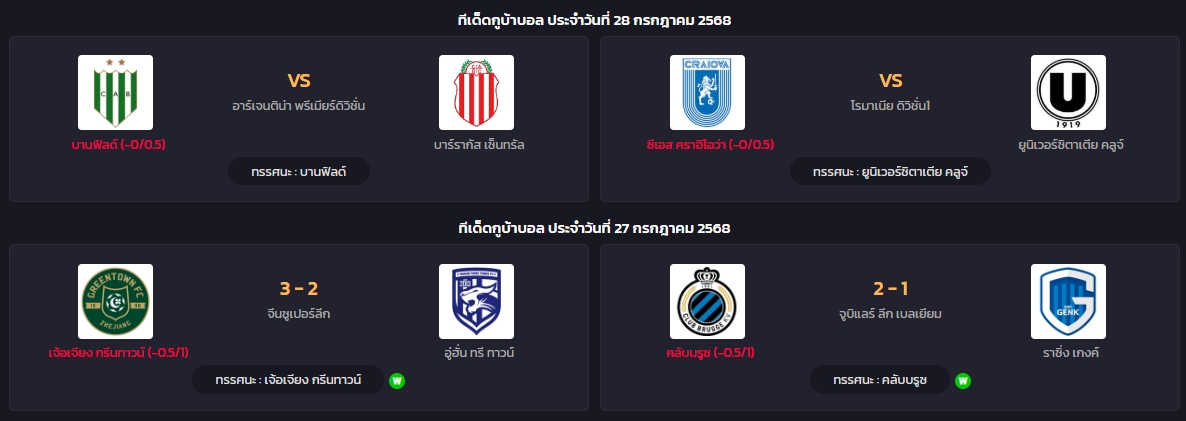Tap the ทรรศนะ : บานฟิลด์ pill

point(299,172)
